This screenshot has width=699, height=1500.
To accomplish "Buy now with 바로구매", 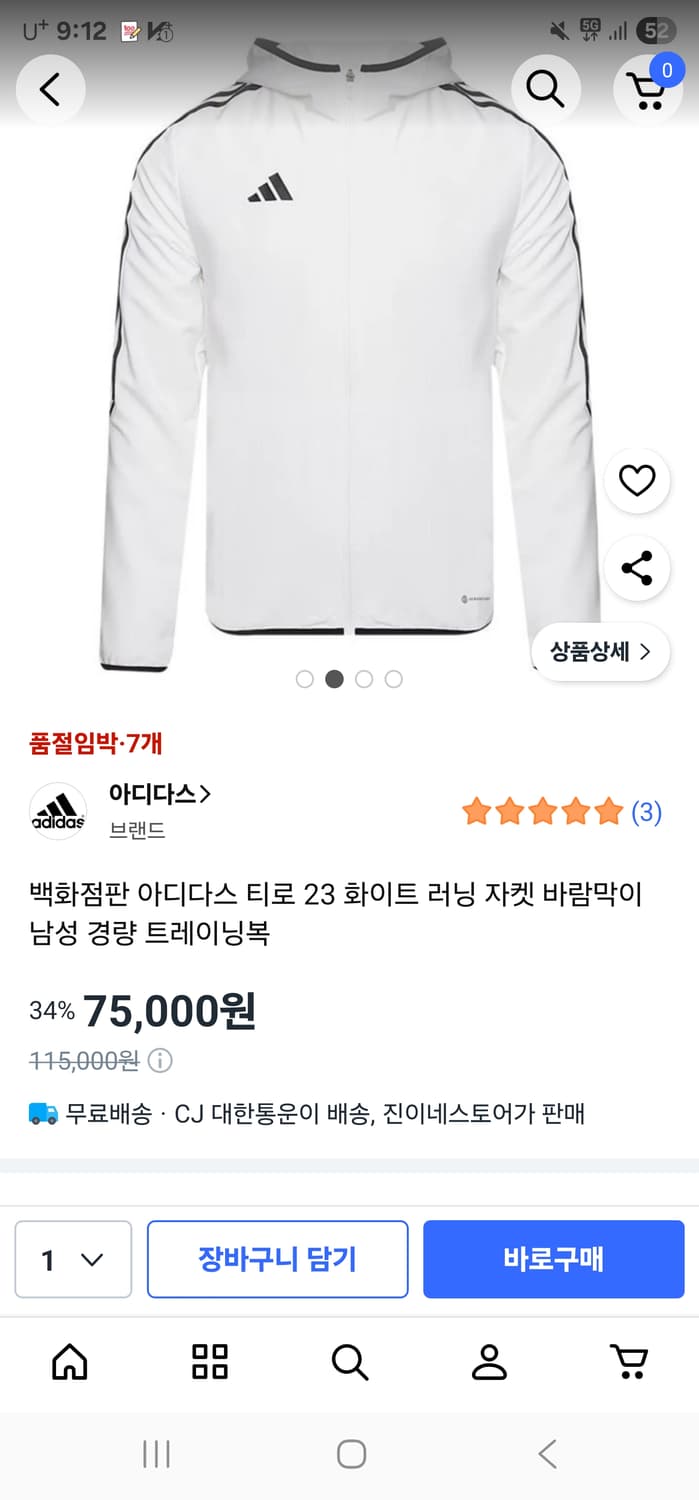I will 553,1259.
